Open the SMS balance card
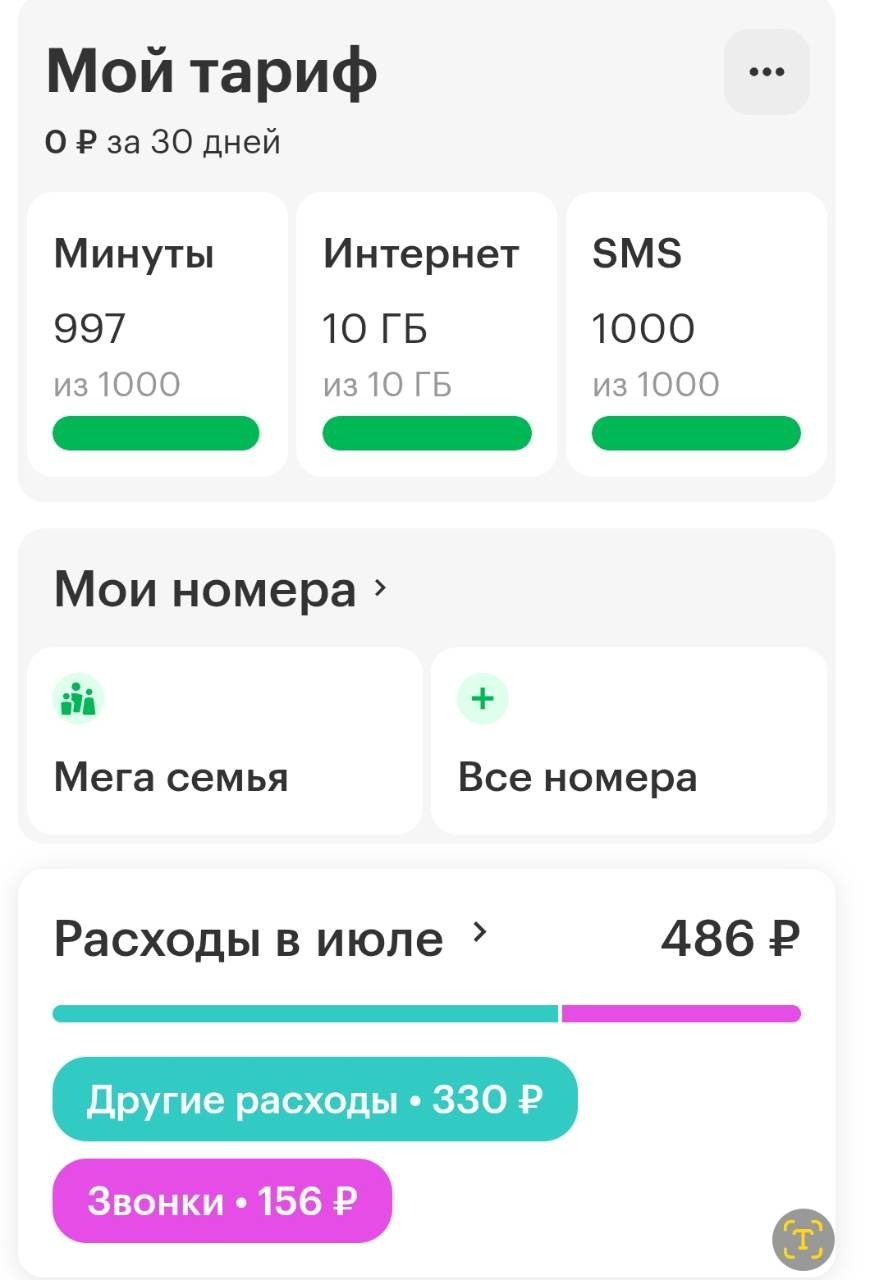The height and width of the screenshot is (1280, 870). click(696, 334)
